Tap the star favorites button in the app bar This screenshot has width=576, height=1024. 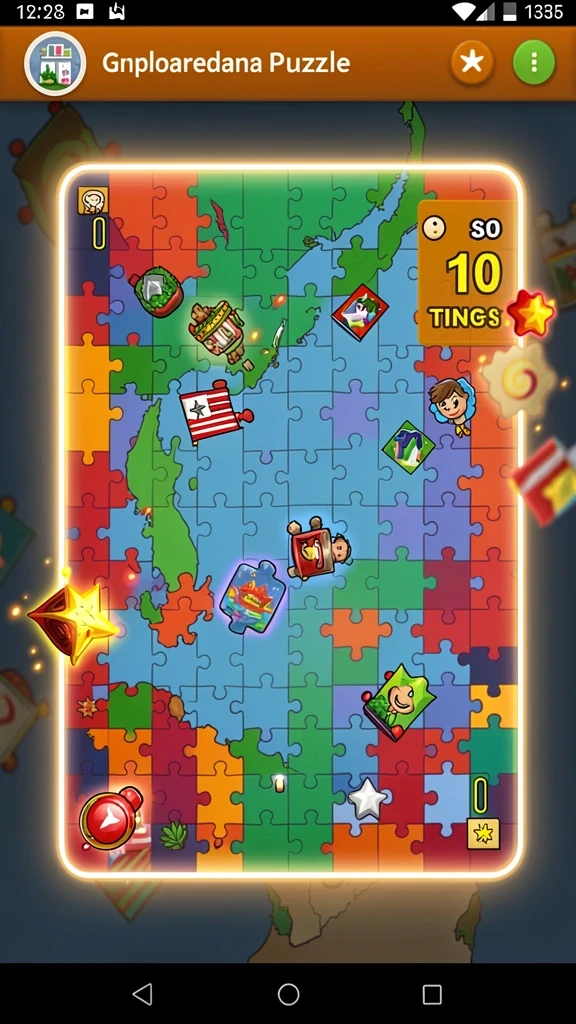coord(472,63)
